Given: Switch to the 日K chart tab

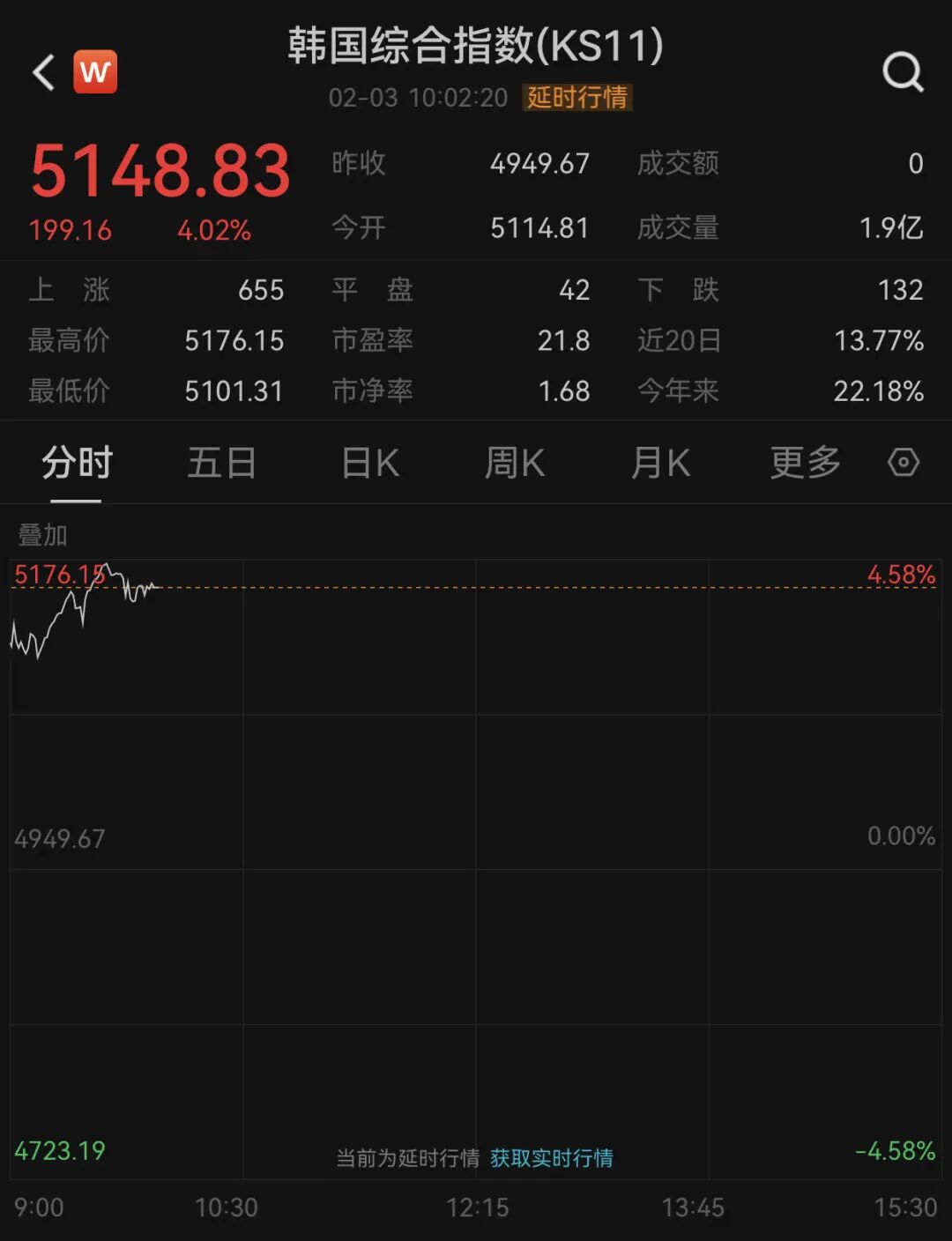Looking at the screenshot, I should 370,463.
